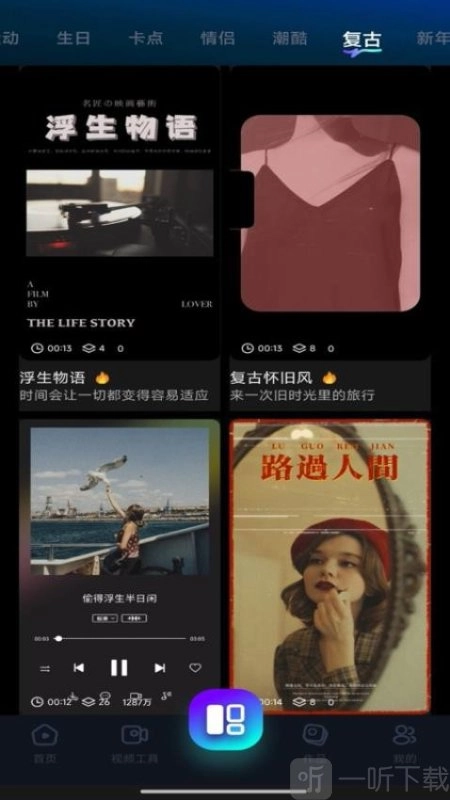Open the 潮酷 category tab
Viewport: 450px width, 800px height.
(290, 39)
